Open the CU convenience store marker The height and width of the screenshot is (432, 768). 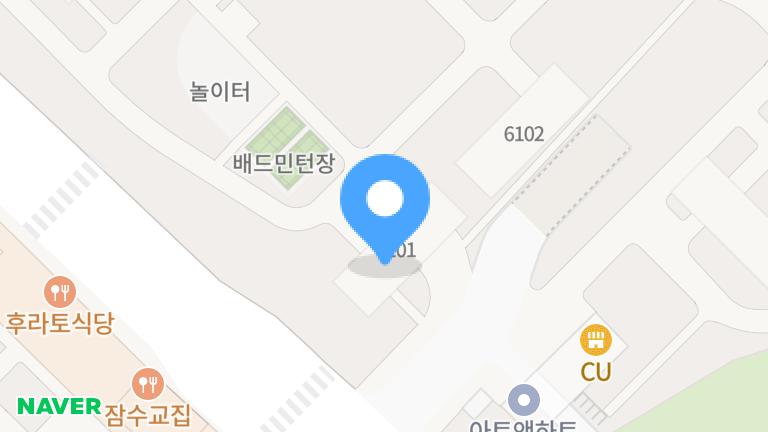(596, 340)
